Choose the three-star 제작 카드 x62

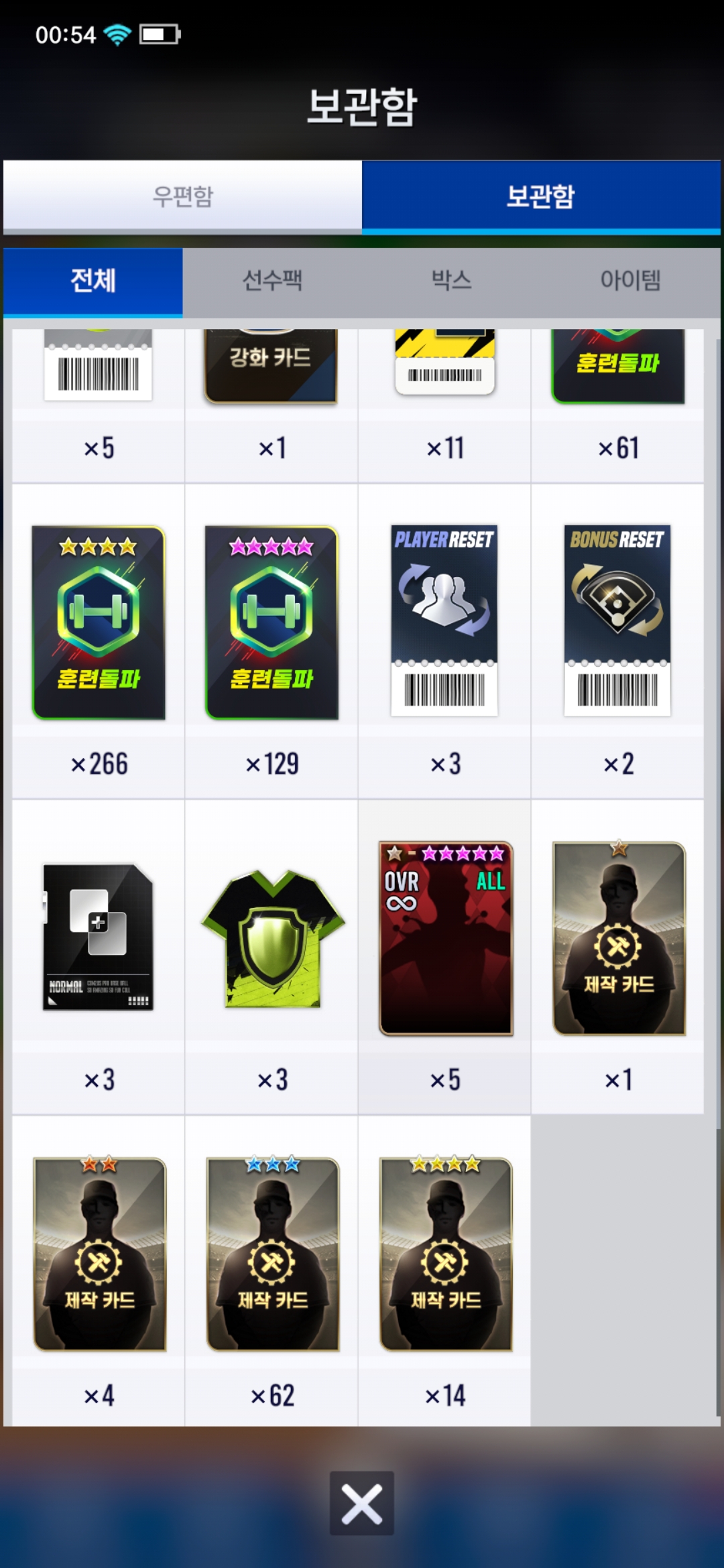[x=272, y=1254]
